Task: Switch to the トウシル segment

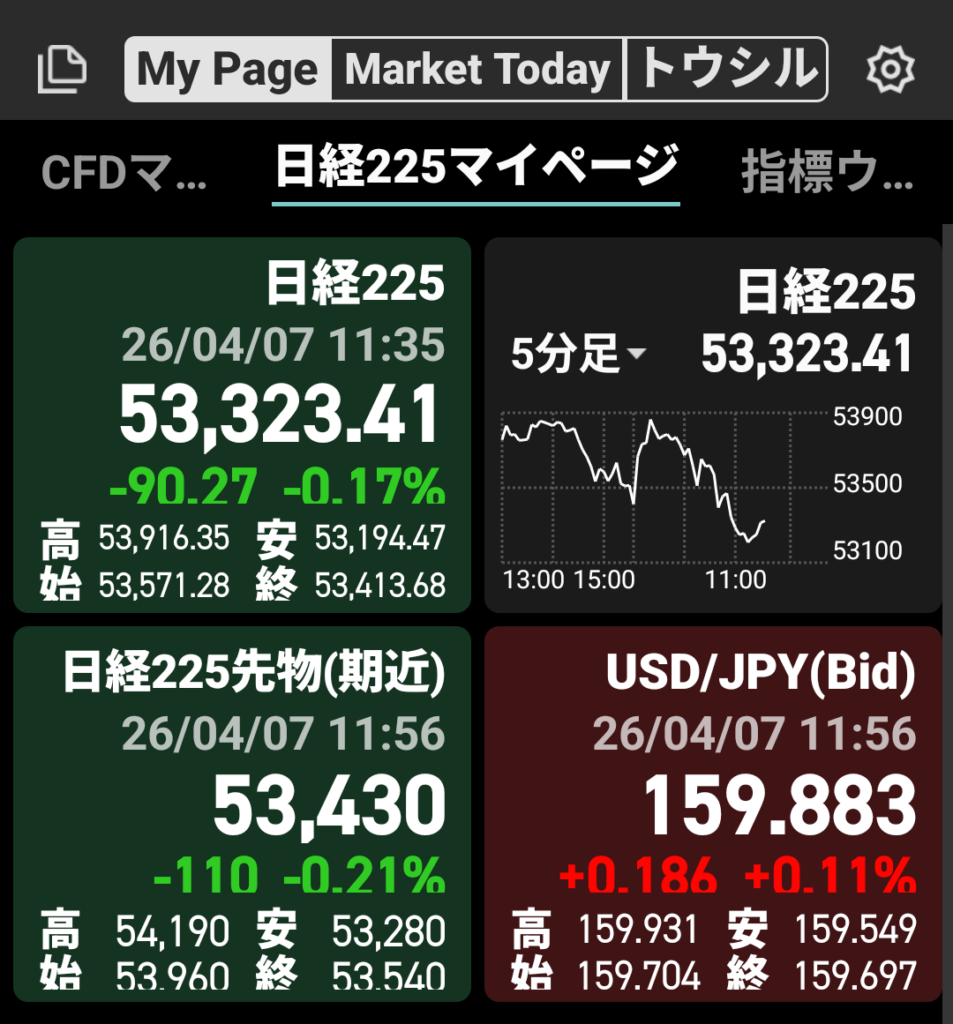Action: tap(727, 70)
